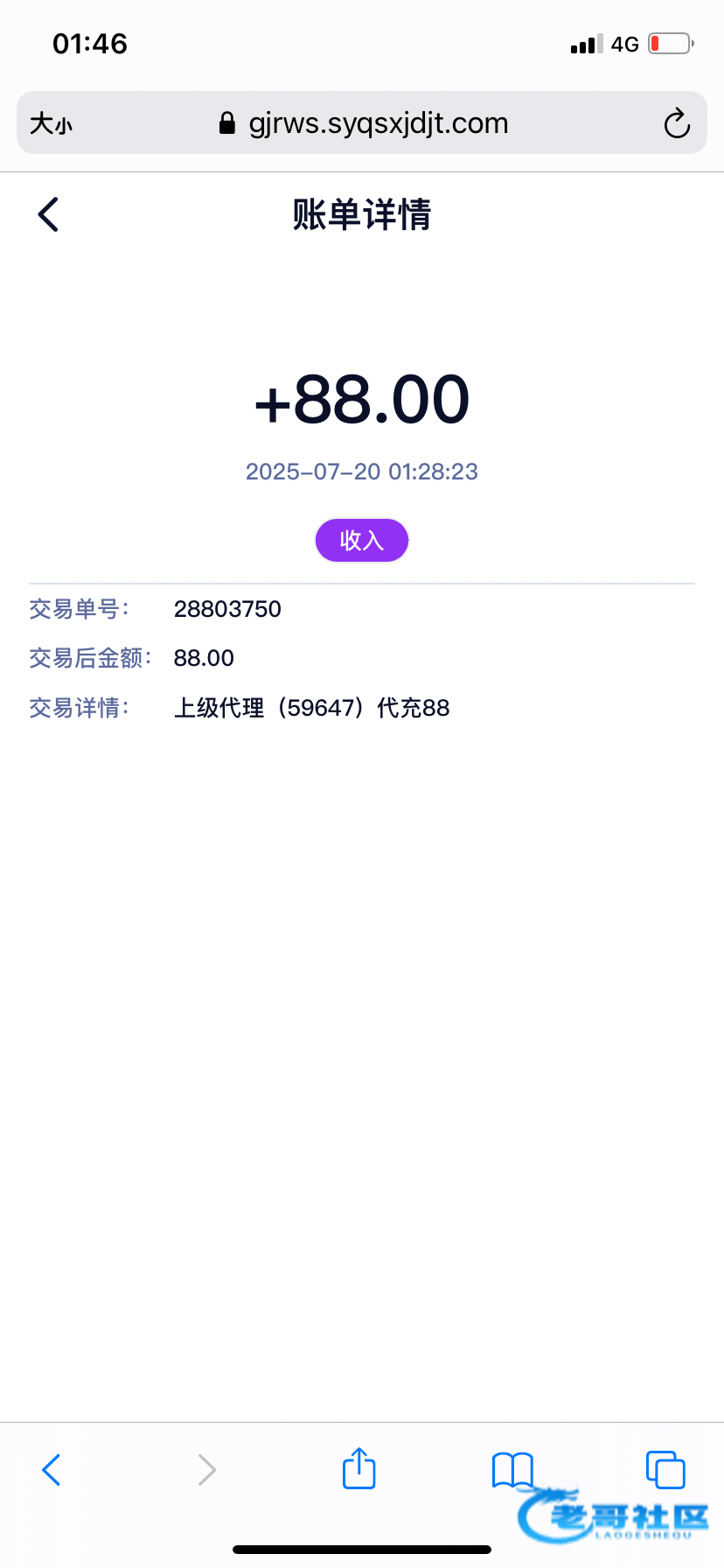Open the 大小 text size menu

51,123
